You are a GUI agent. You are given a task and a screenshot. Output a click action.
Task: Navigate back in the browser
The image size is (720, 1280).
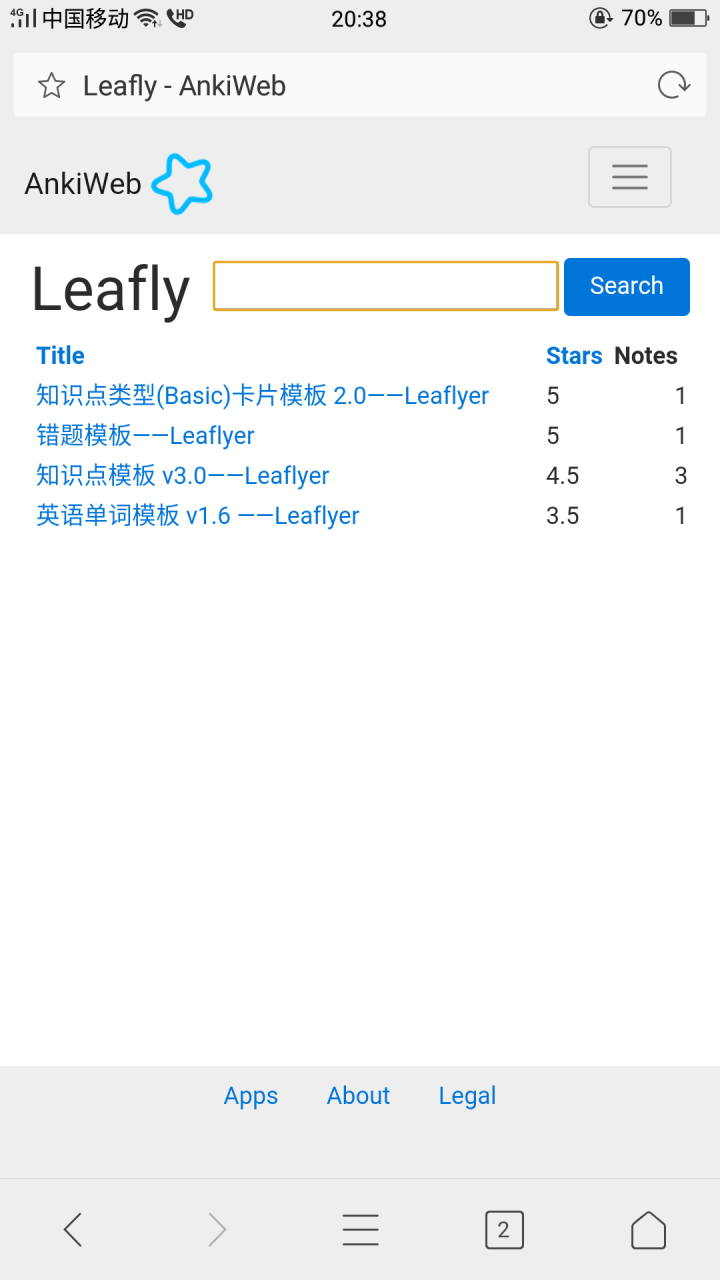72,1229
